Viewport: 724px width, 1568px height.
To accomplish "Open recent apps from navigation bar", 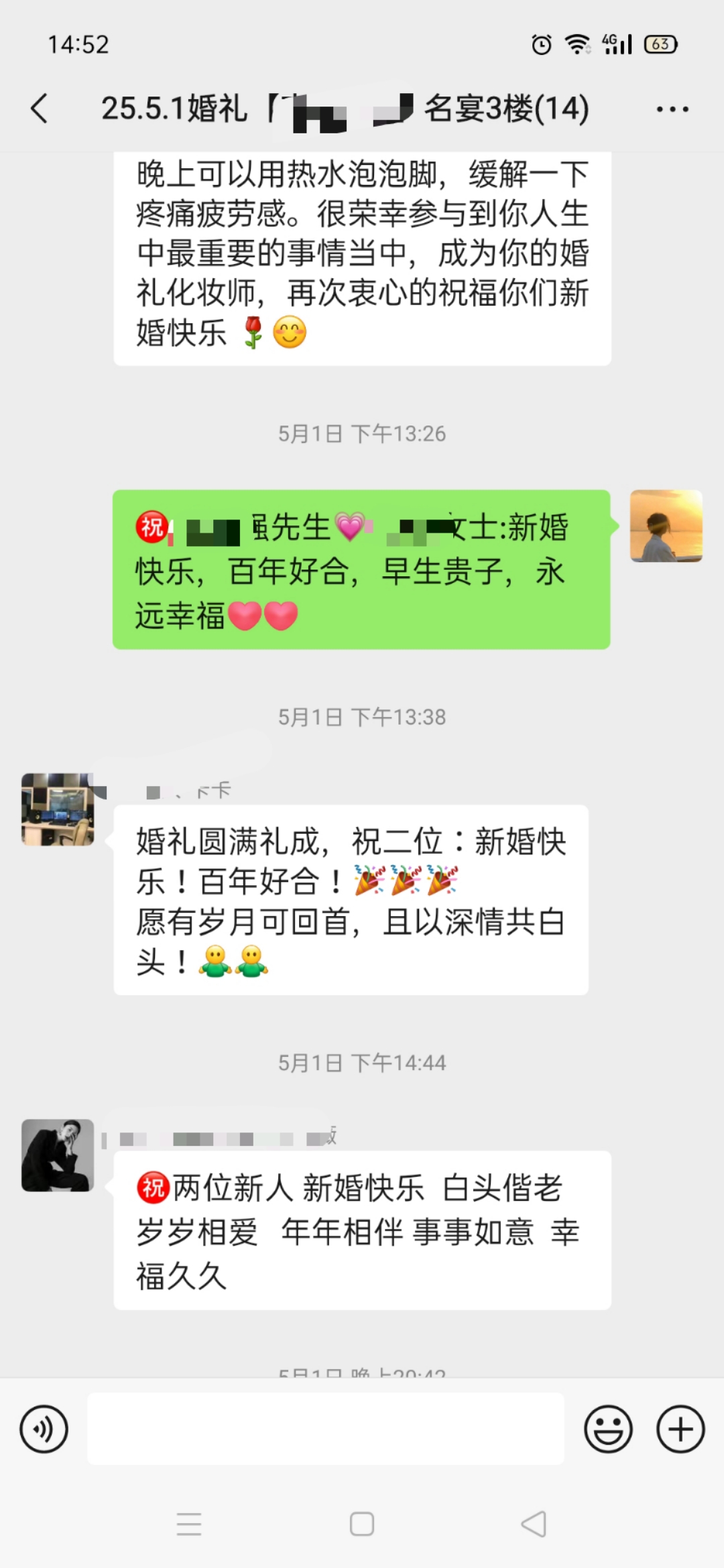I will 189,1524.
